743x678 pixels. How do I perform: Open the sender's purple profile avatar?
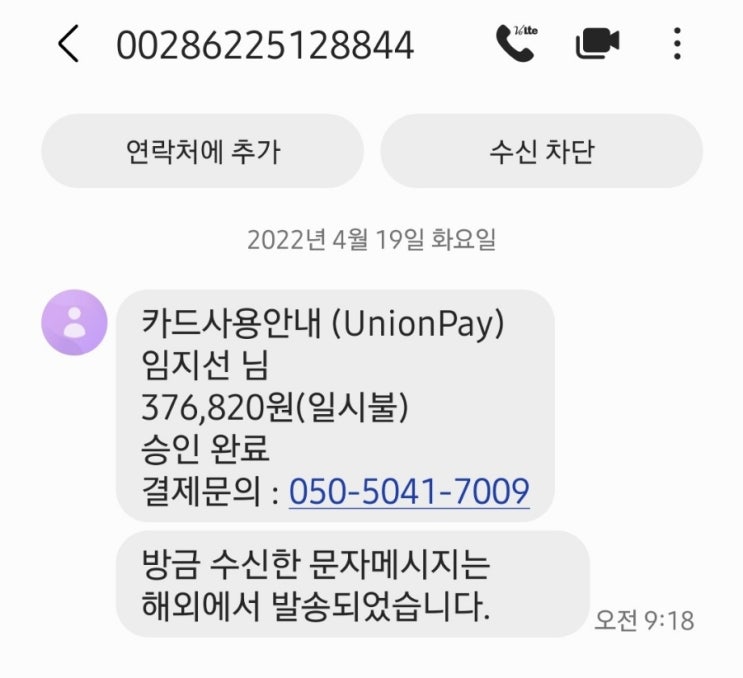click(x=74, y=322)
